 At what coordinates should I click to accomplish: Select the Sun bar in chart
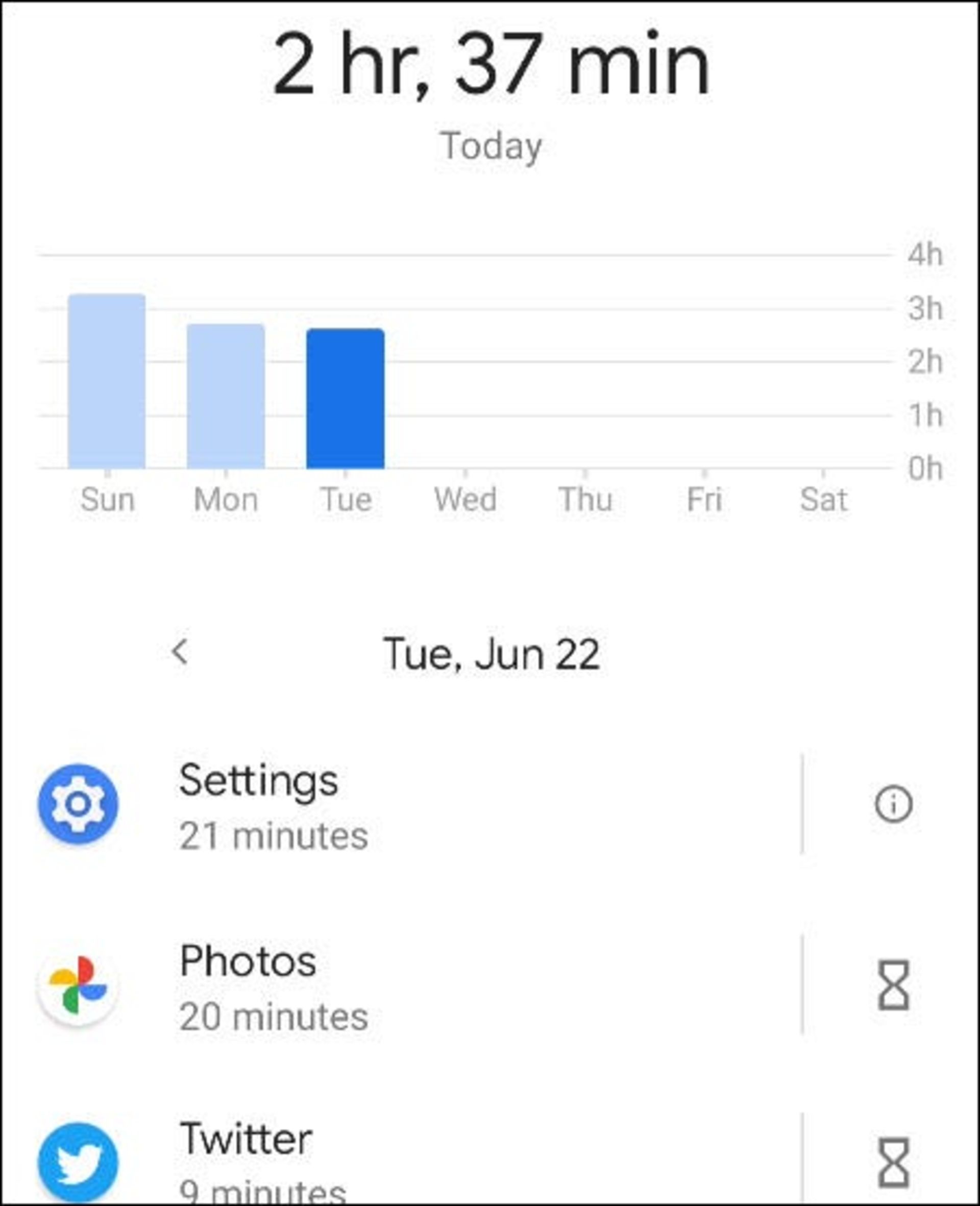pos(107,381)
